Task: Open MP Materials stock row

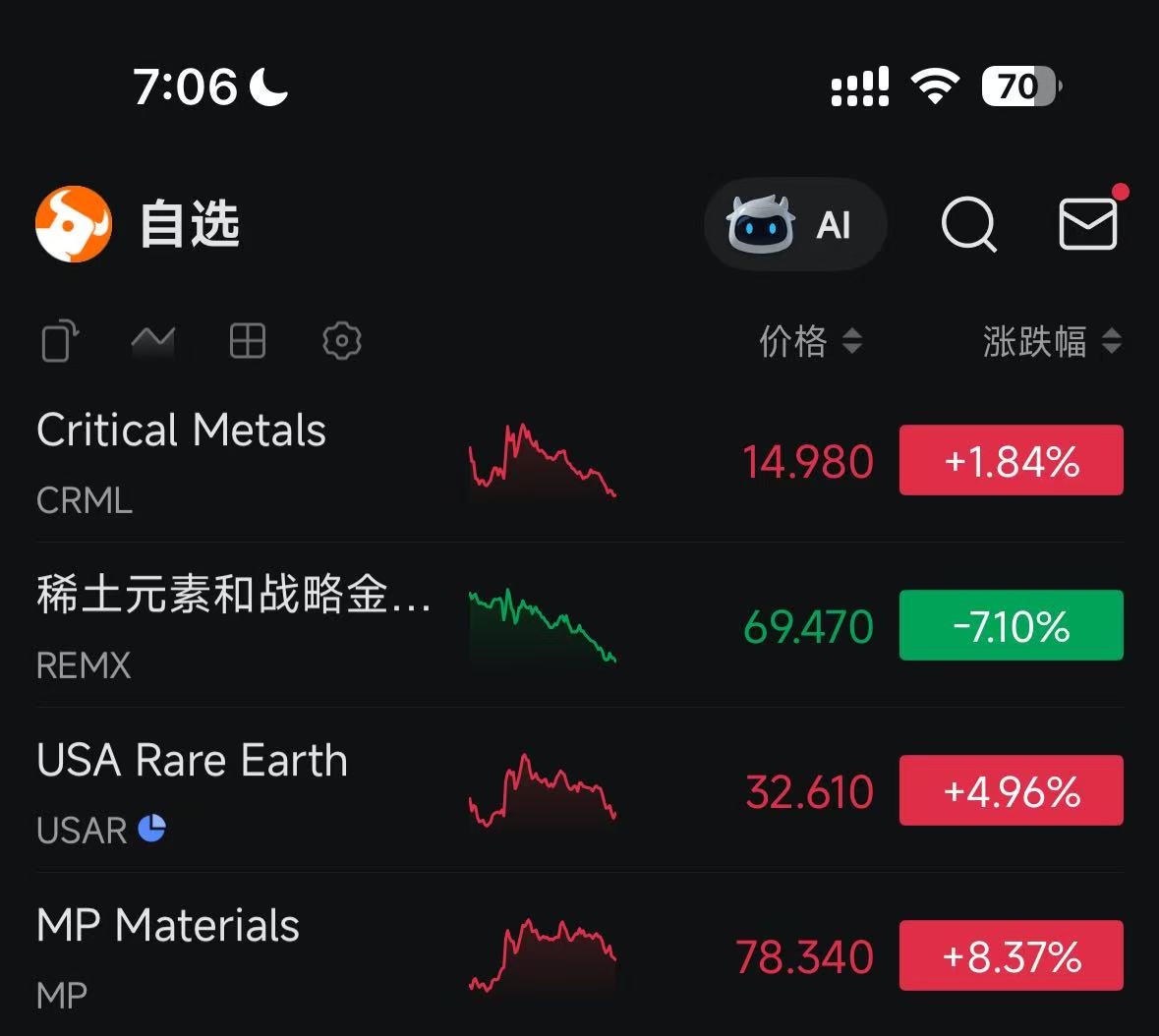Action: pyautogui.click(x=168, y=955)
